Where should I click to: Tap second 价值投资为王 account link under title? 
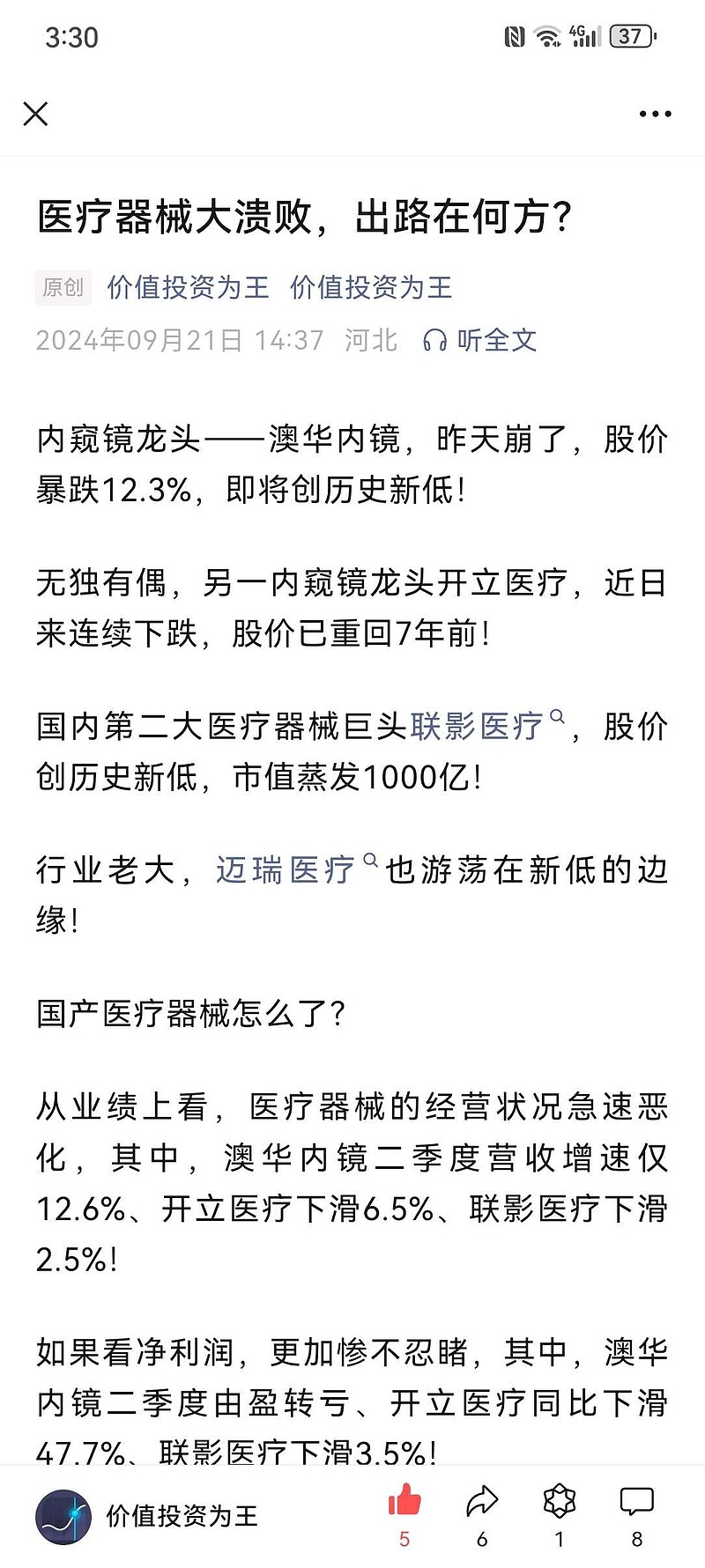point(371,287)
